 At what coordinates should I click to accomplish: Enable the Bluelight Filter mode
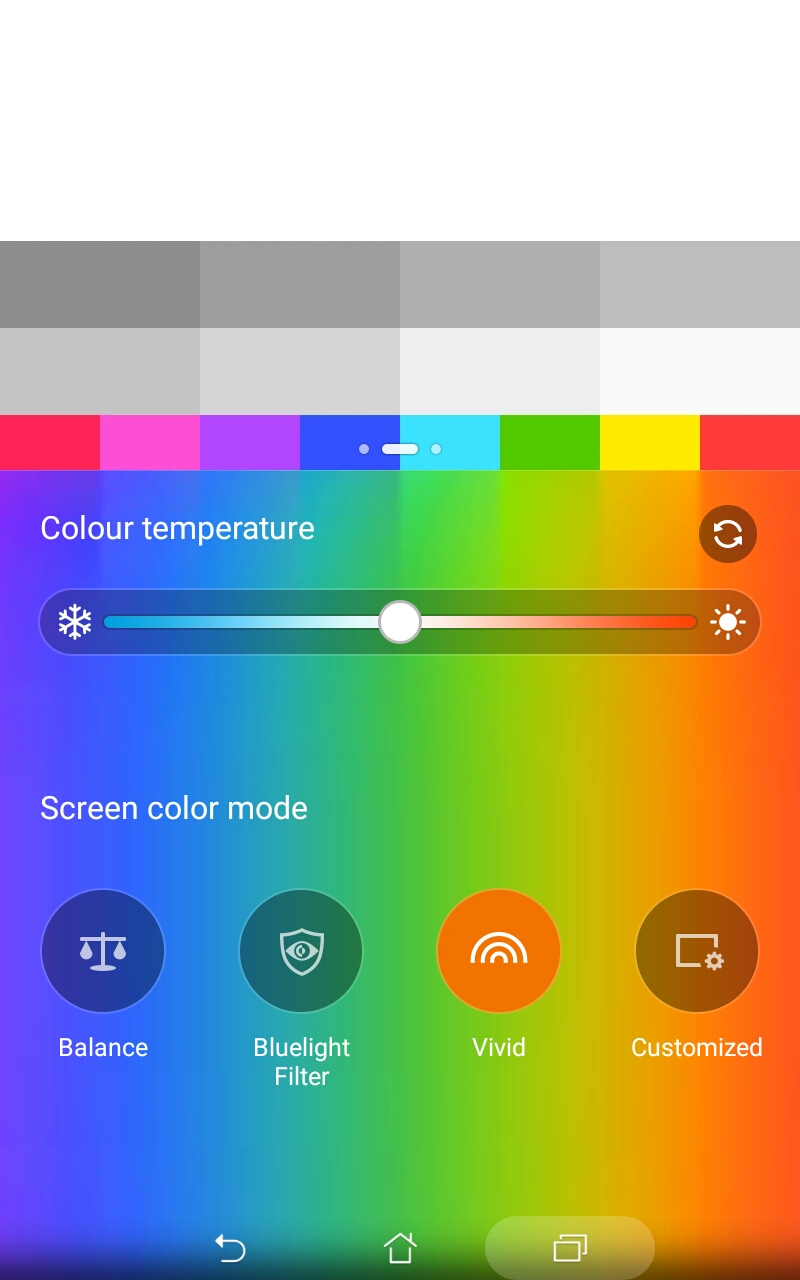[301, 951]
